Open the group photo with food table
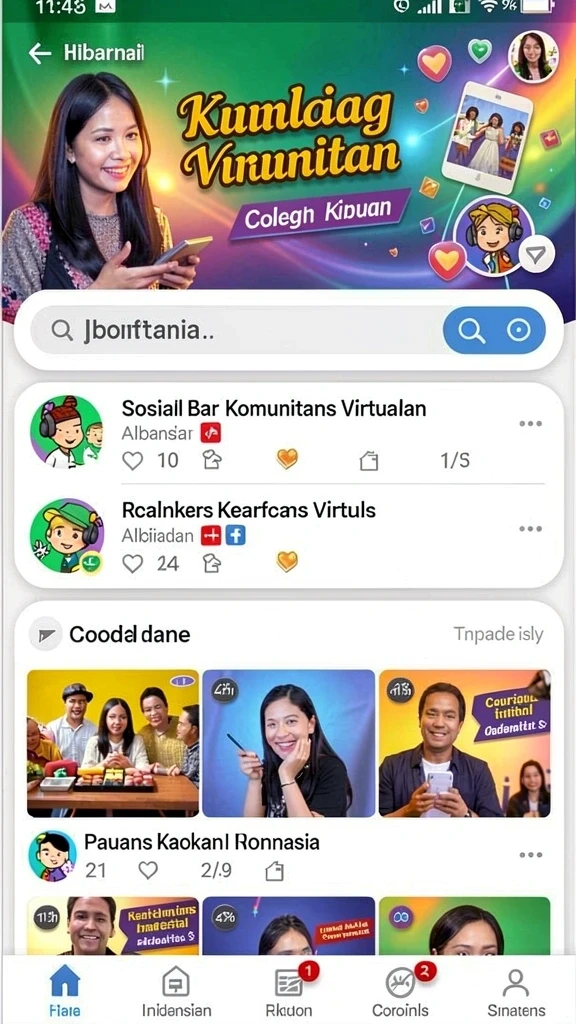This screenshot has width=576, height=1024. pyautogui.click(x=113, y=743)
